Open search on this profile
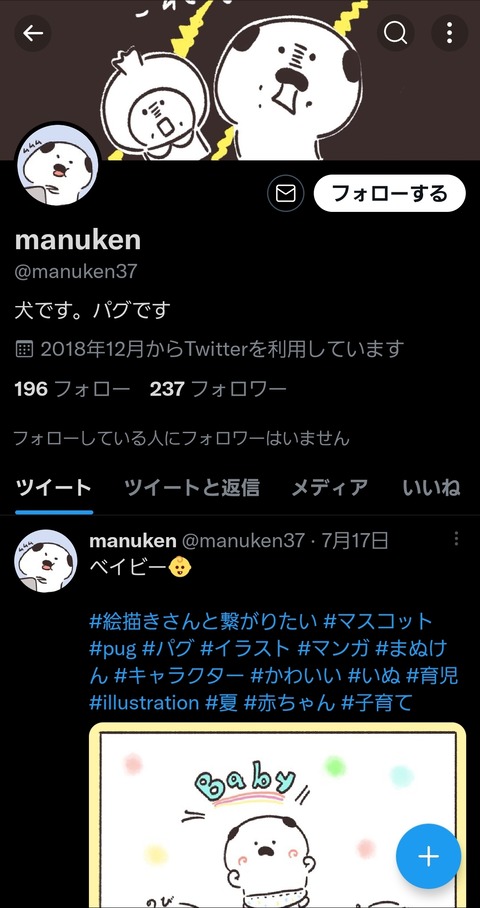 coord(396,33)
